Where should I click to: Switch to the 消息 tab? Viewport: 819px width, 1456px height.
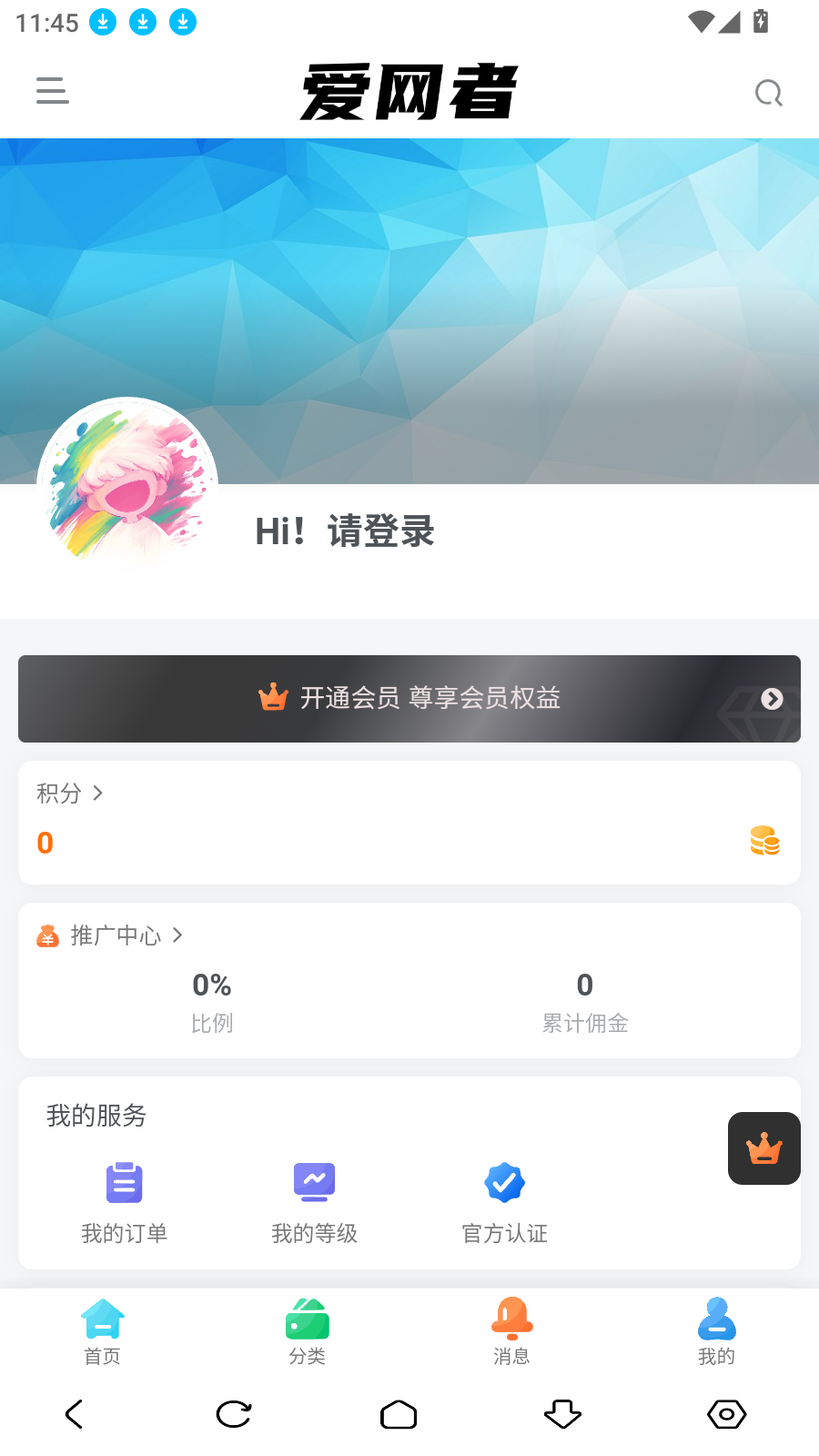(x=511, y=1330)
